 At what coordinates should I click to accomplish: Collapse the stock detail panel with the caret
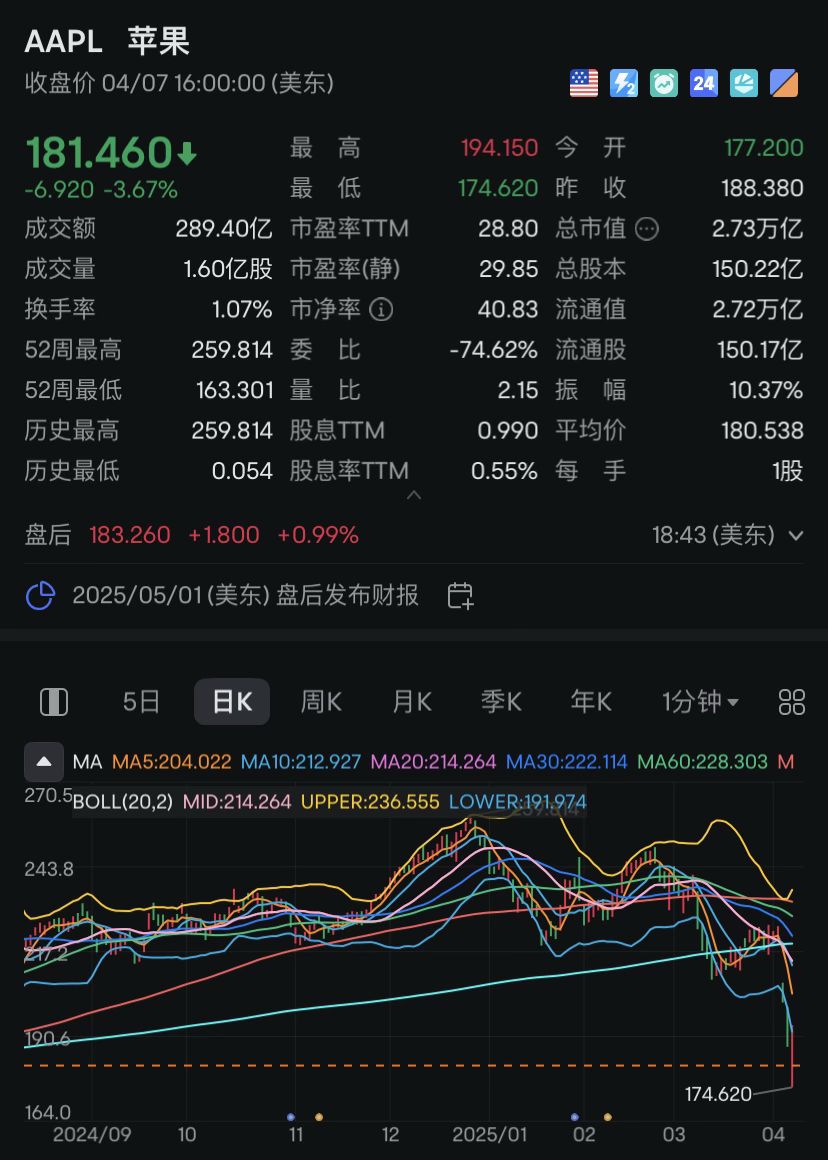pyautogui.click(x=414, y=493)
